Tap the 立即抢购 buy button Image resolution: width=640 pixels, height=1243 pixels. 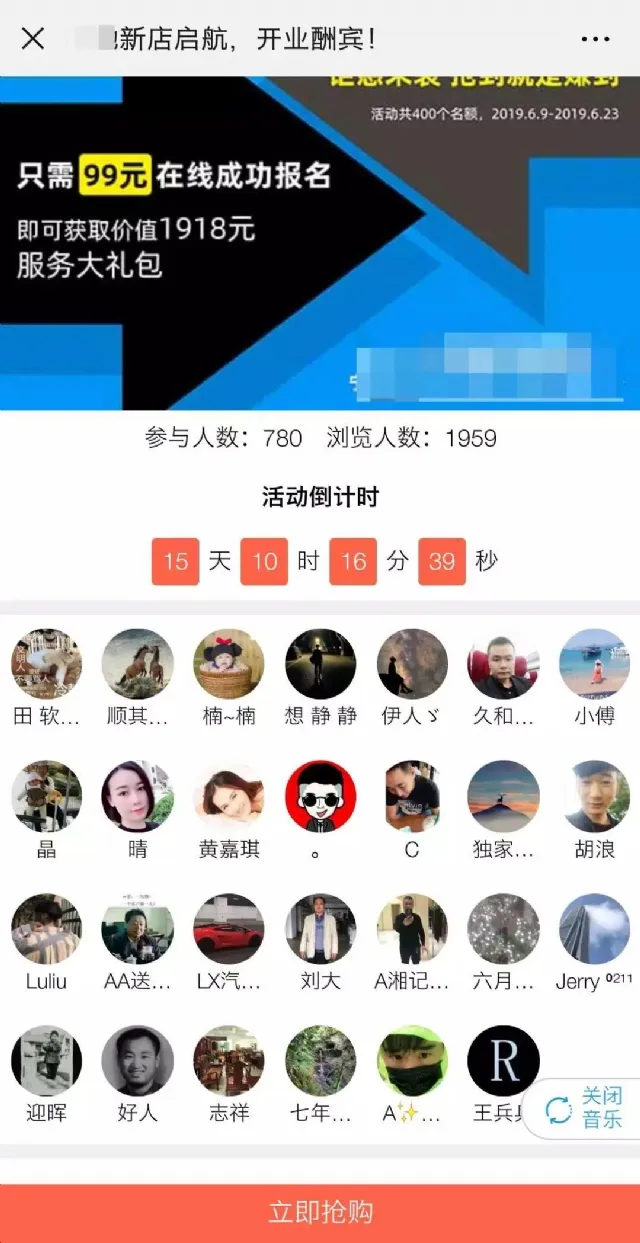[x=320, y=1213]
